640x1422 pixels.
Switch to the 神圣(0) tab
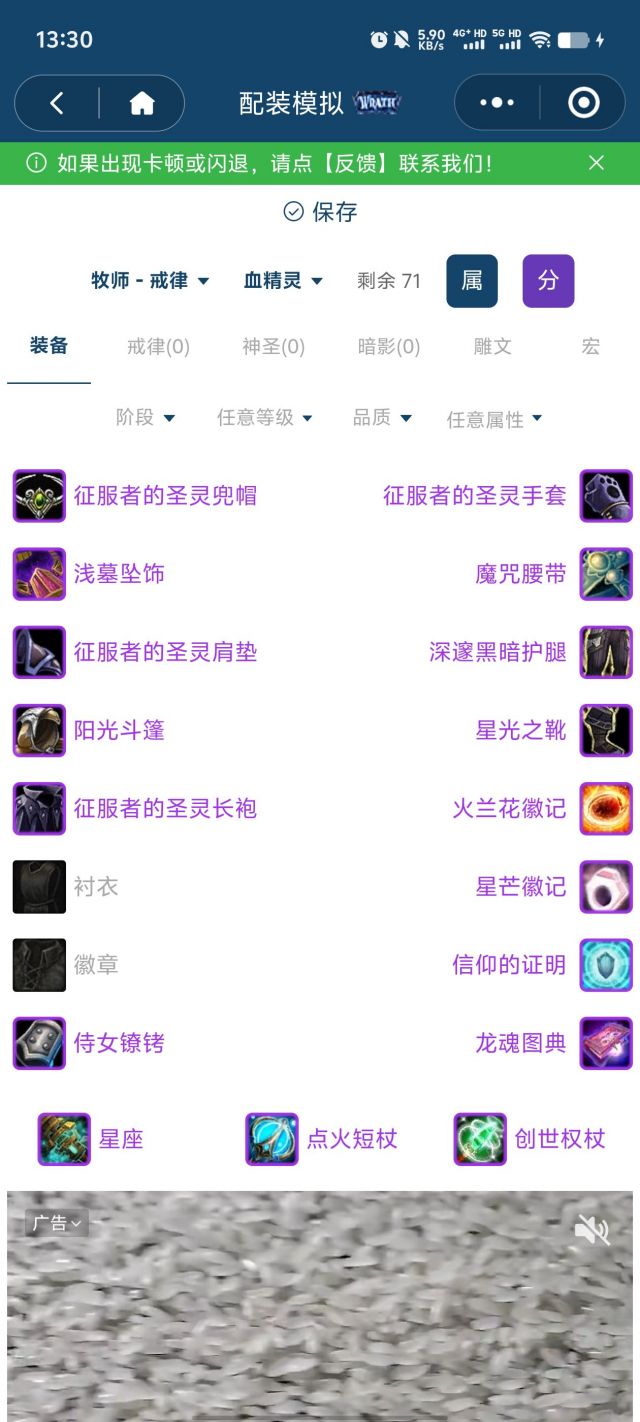tap(273, 347)
